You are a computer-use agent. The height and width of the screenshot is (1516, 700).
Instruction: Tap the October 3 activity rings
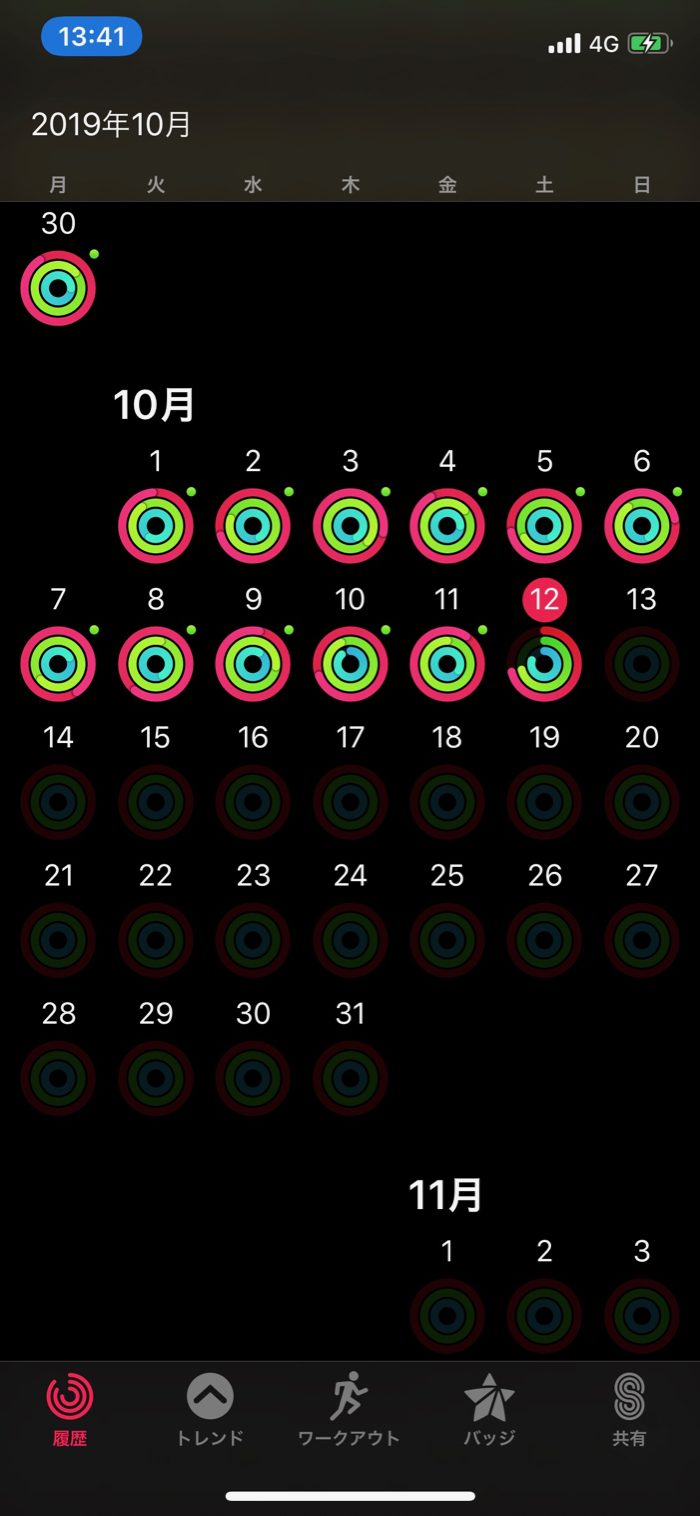coord(350,526)
